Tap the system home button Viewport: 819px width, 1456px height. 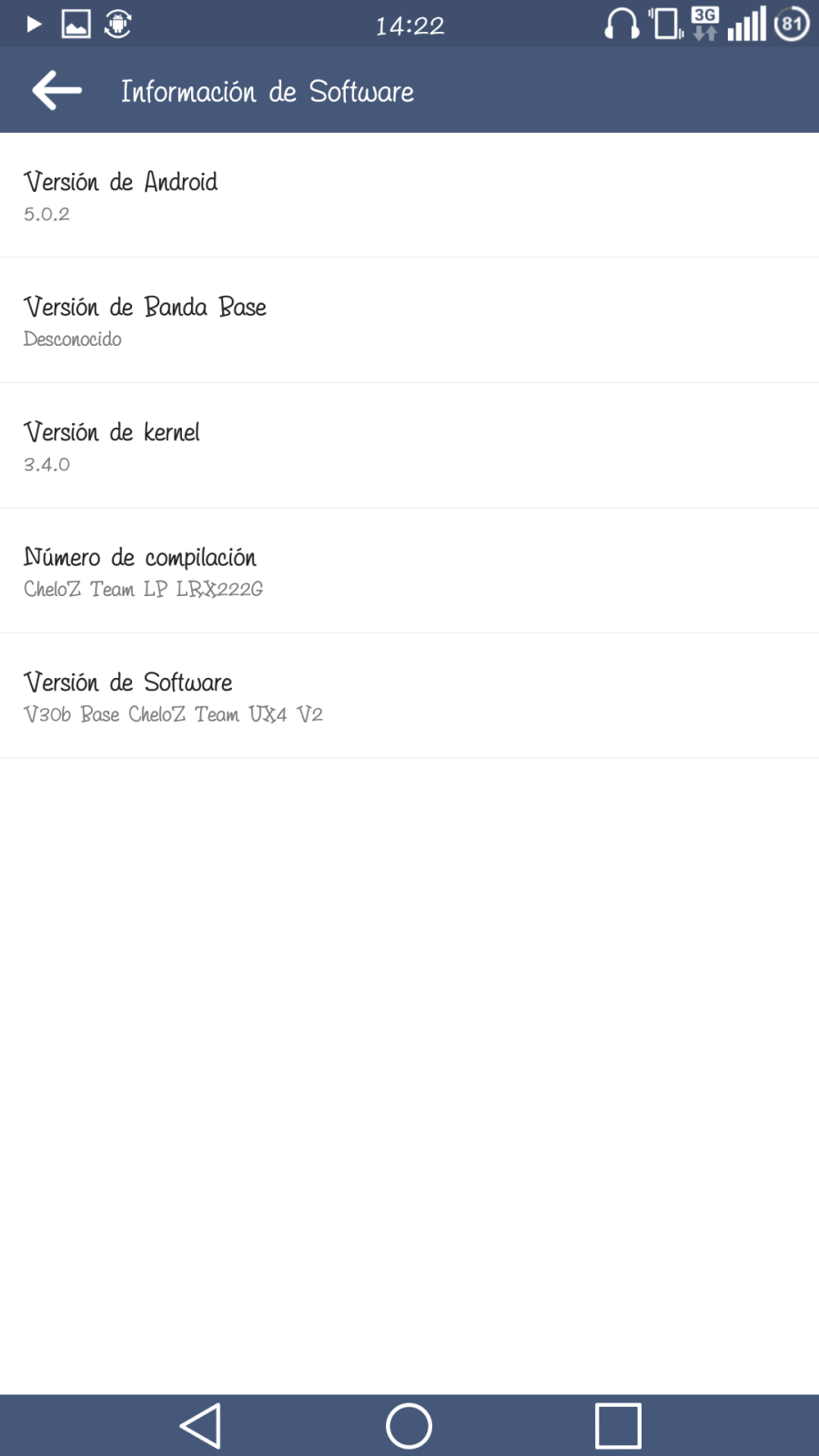(x=409, y=1425)
